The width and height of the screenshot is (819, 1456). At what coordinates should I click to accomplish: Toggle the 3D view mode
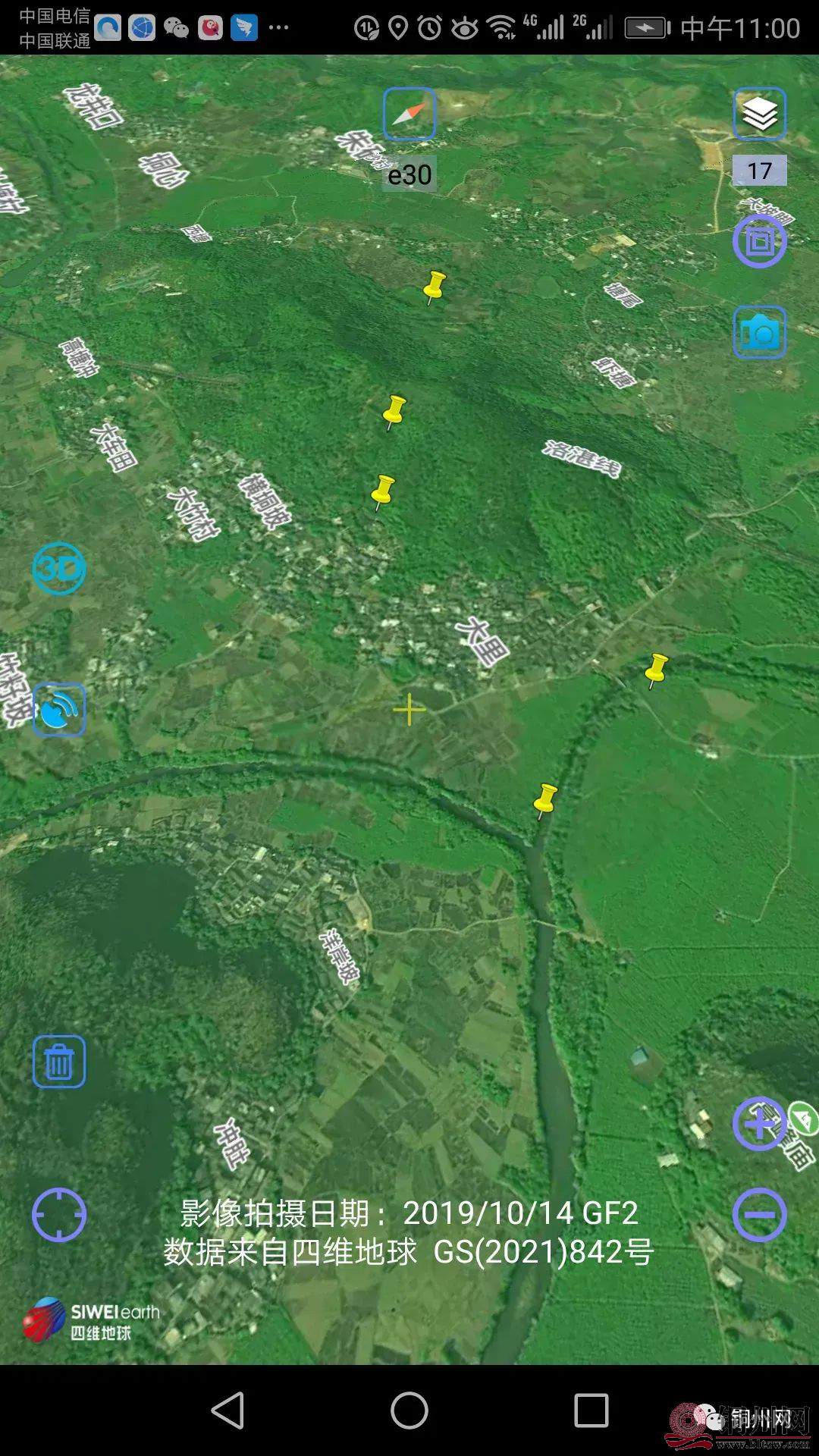pyautogui.click(x=58, y=568)
